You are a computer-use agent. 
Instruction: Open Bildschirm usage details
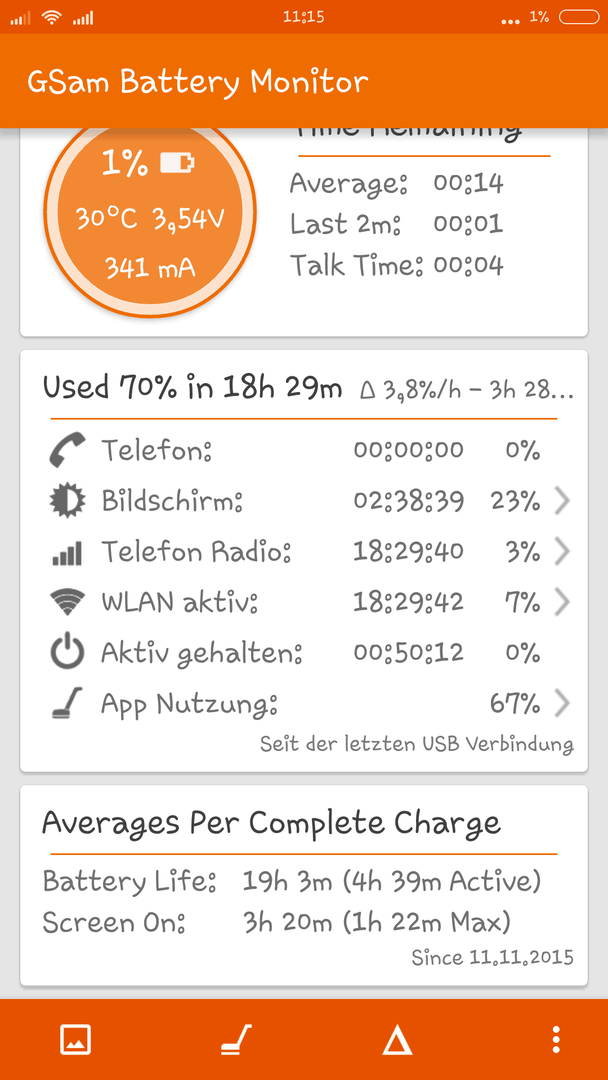pos(304,501)
